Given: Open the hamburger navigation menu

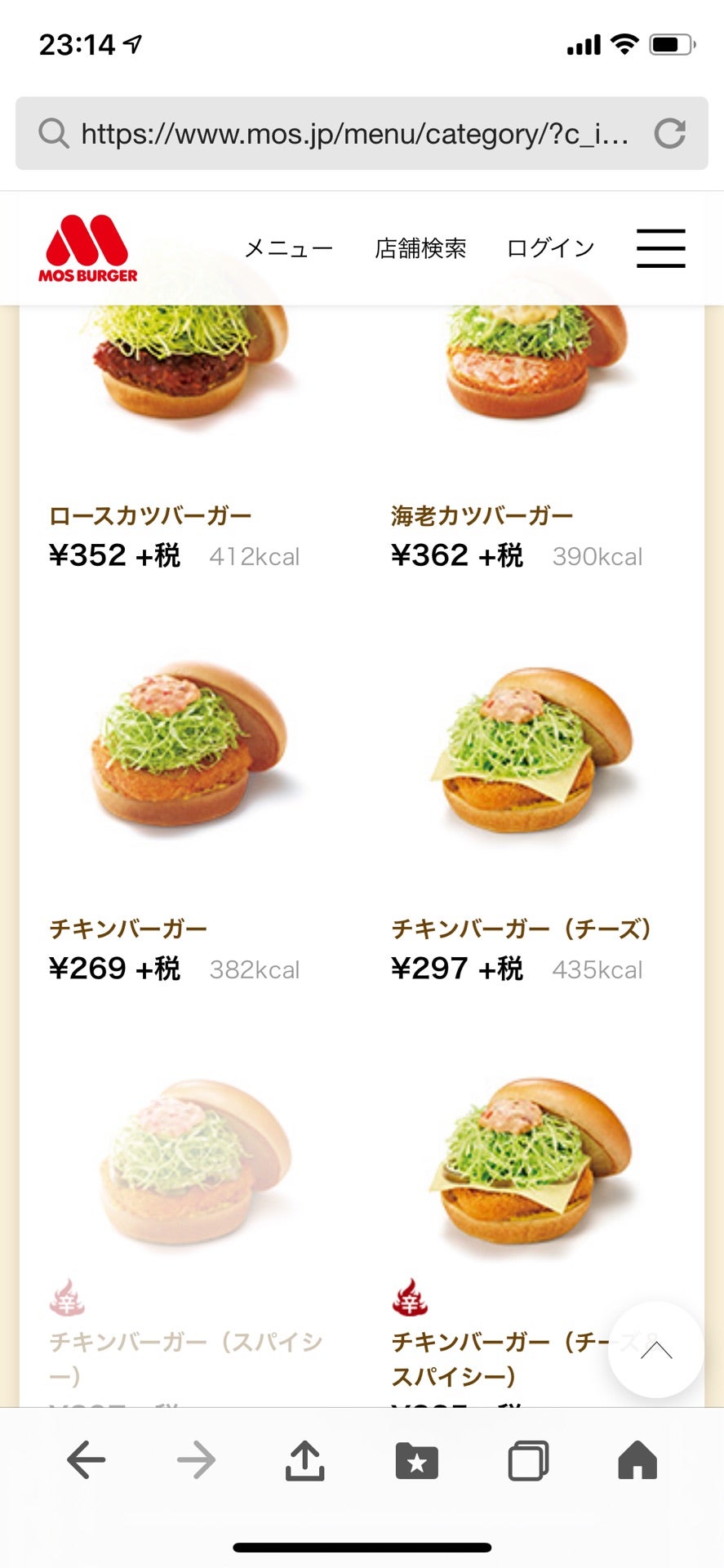Looking at the screenshot, I should (x=661, y=249).
